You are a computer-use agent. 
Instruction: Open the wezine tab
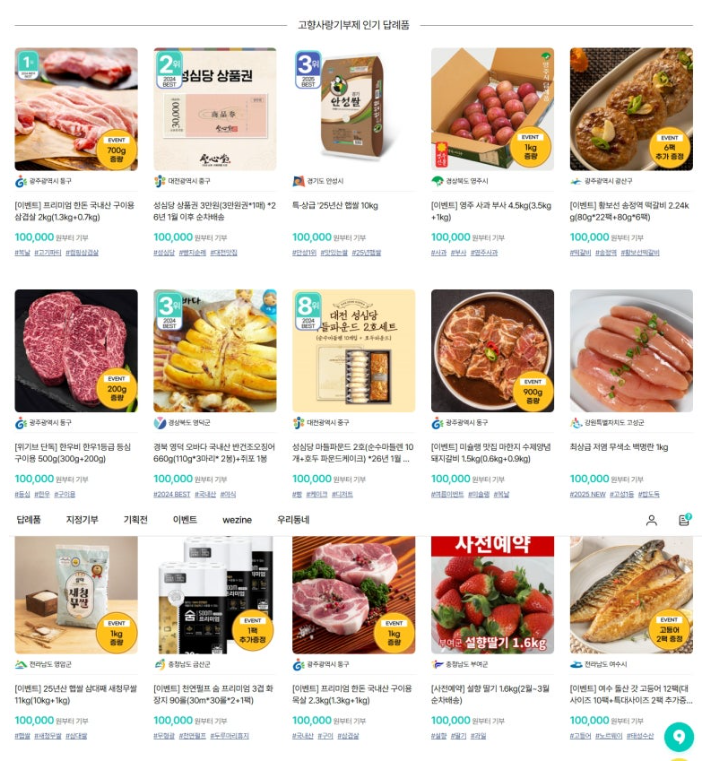click(237, 520)
